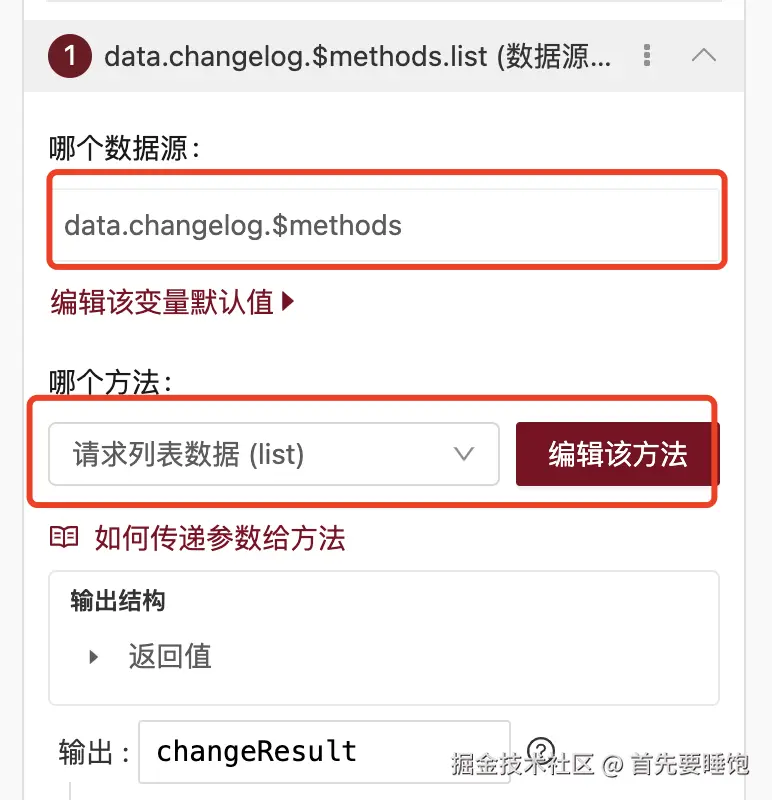
Task: Open the help icon beside the output field
Action: [x=540, y=750]
